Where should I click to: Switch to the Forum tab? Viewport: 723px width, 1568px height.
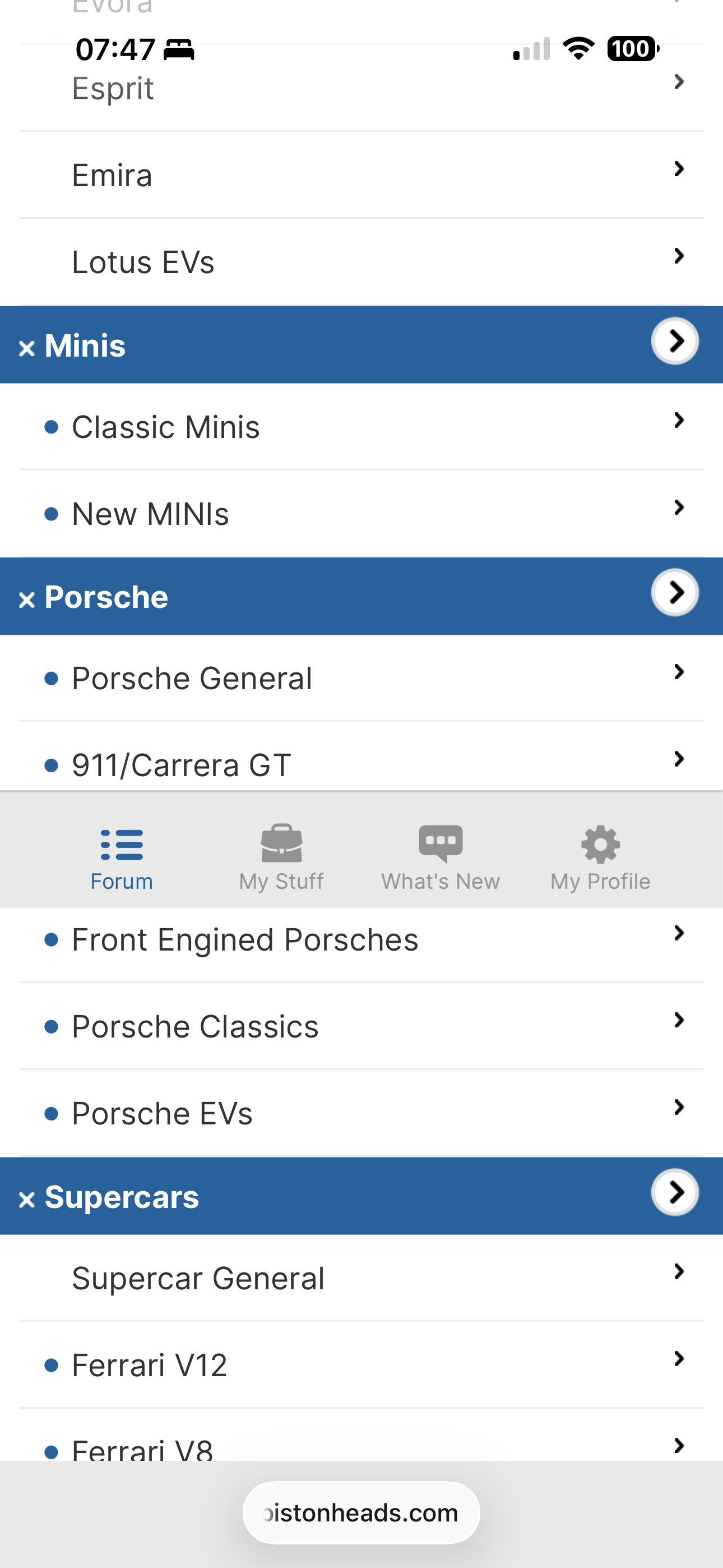click(121, 856)
